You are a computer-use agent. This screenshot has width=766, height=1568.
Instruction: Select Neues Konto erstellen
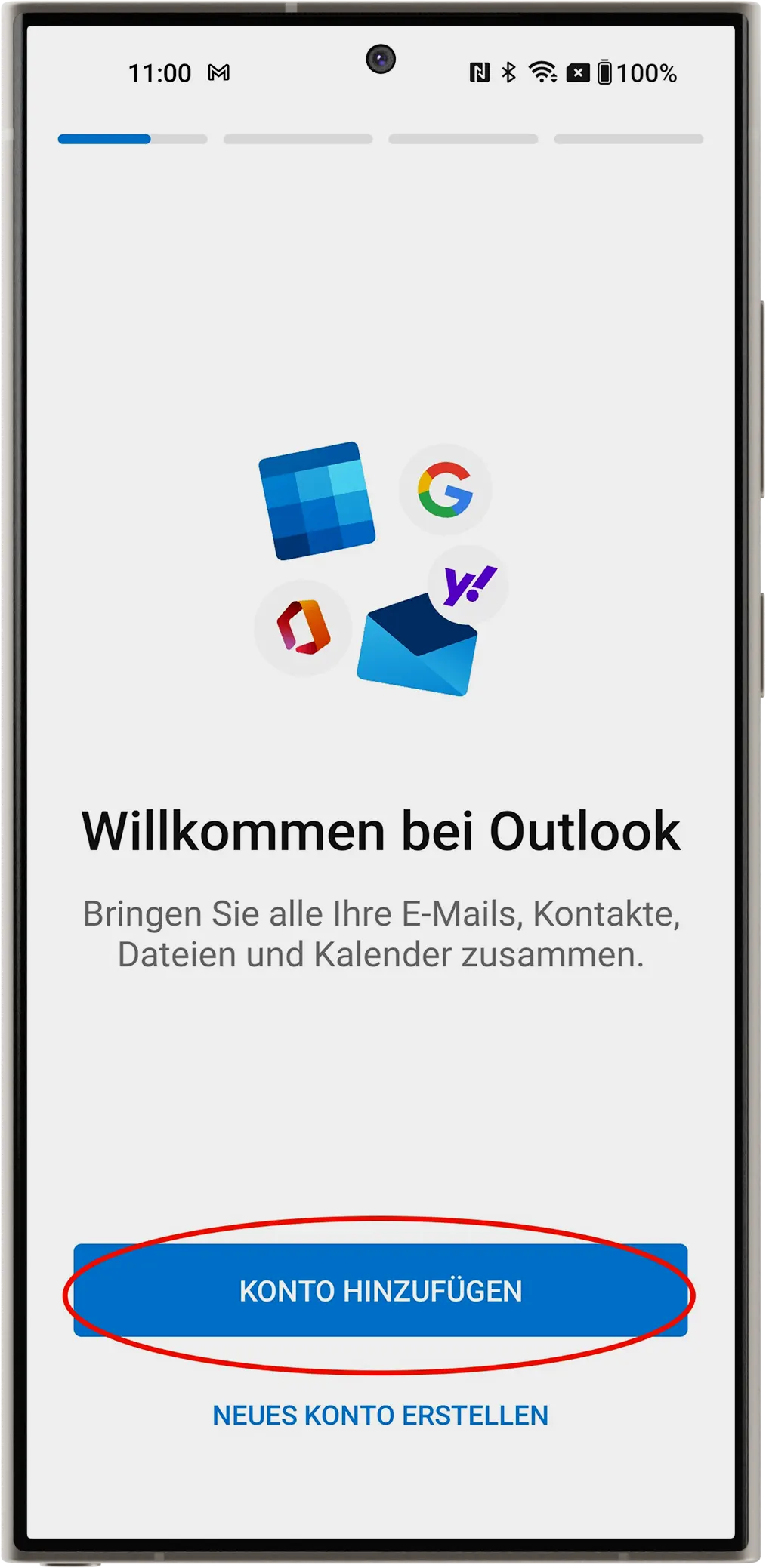click(380, 1416)
